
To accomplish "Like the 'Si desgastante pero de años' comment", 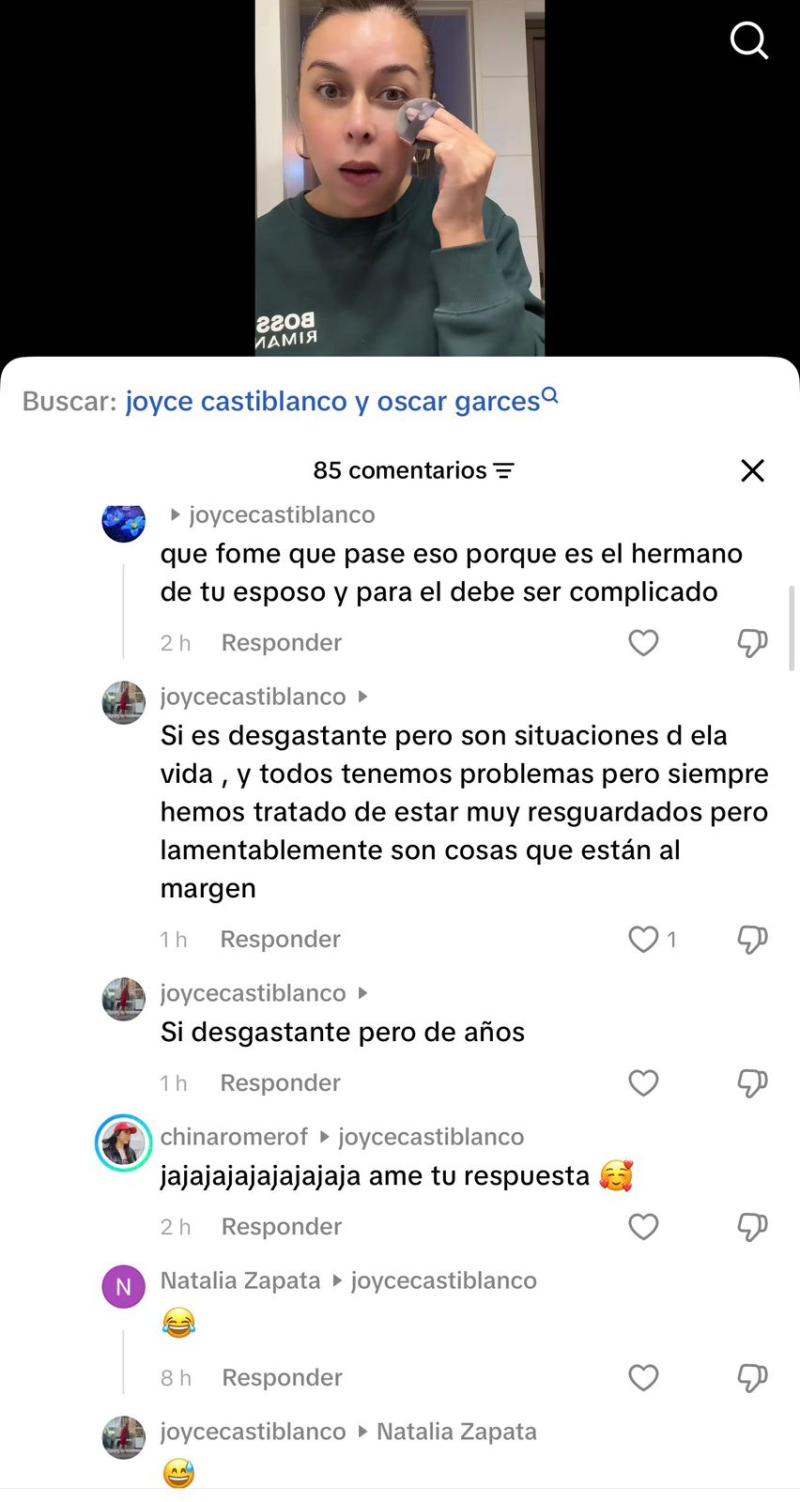I will (643, 1082).
